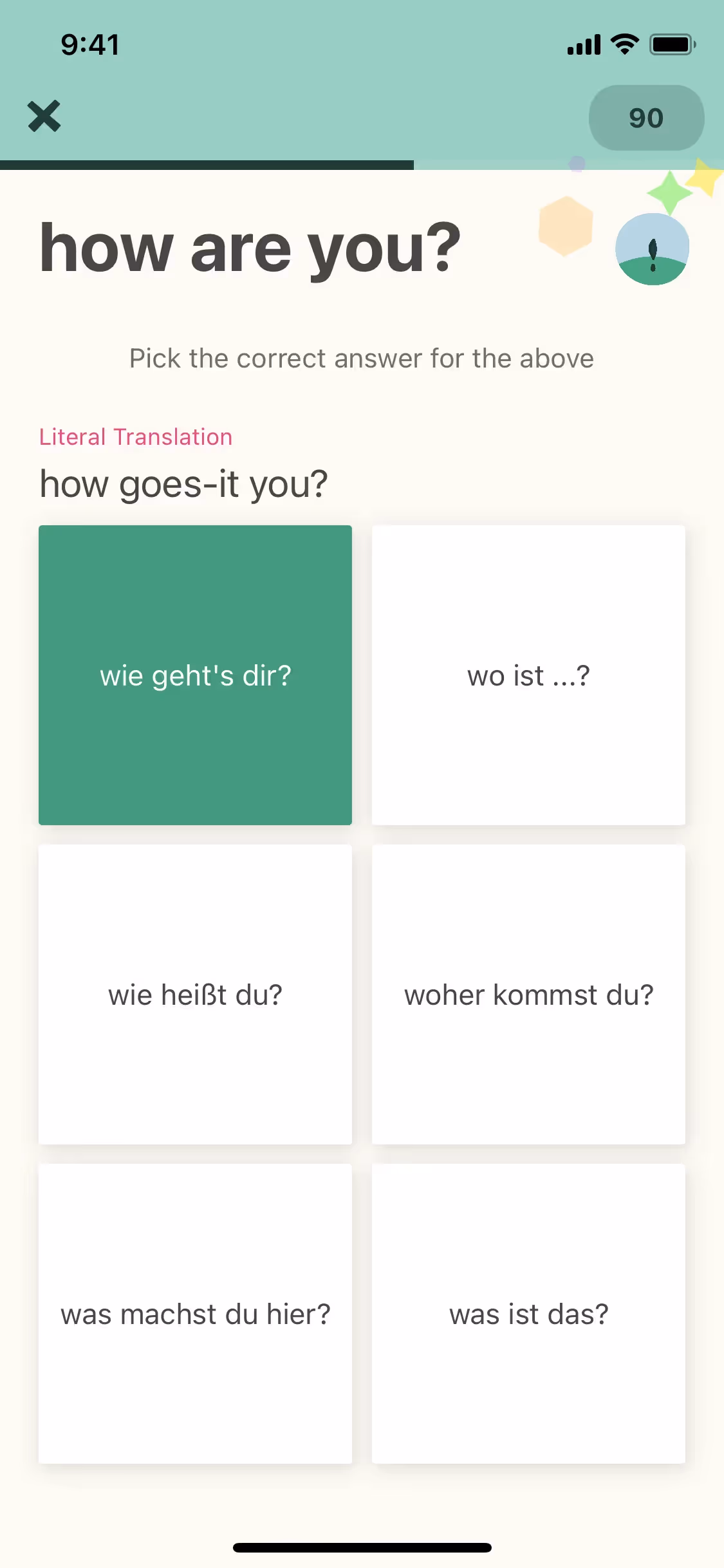Select the answer 'wie geht's dir?'

click(195, 675)
